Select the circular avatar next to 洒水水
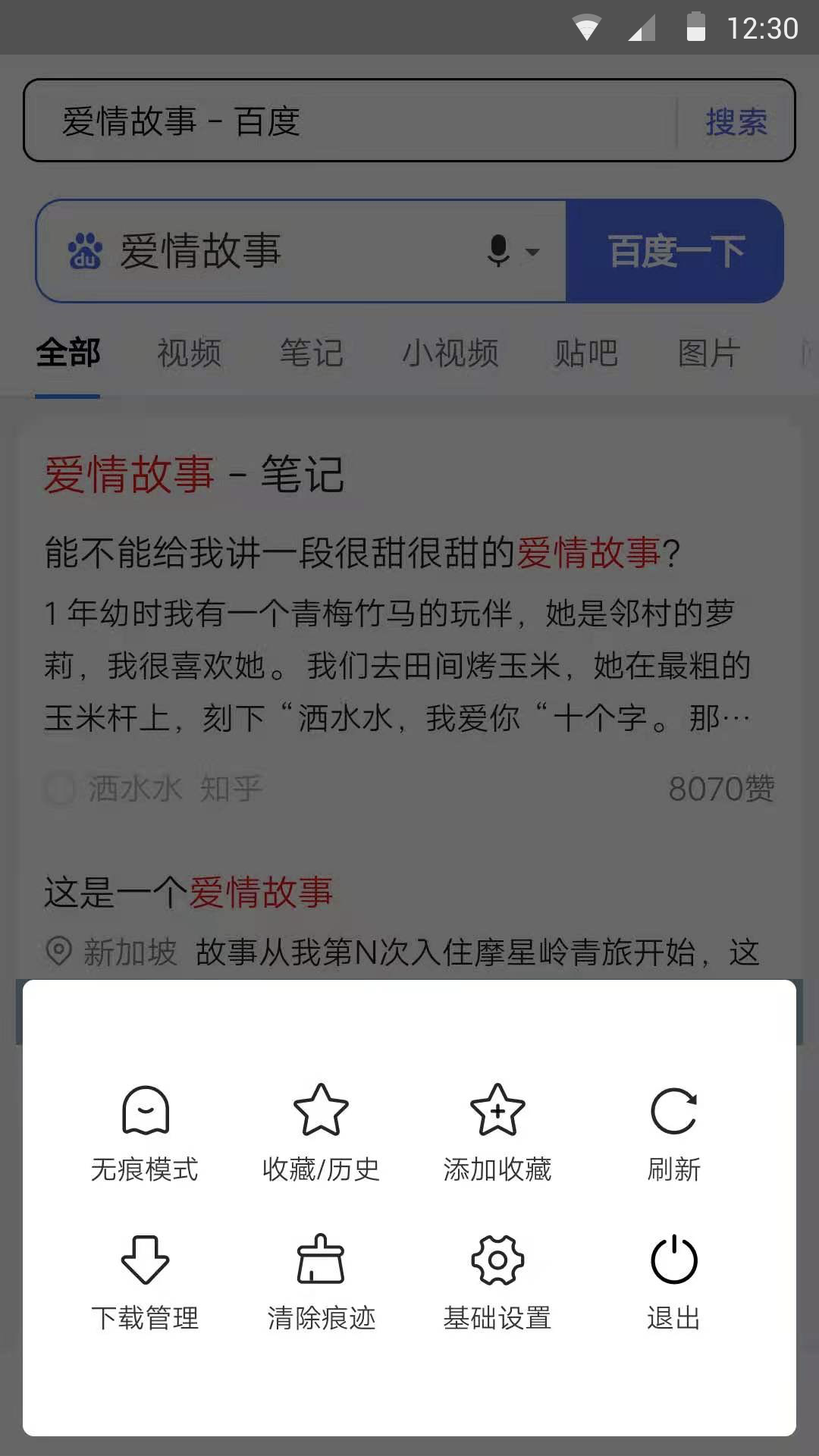Screen dimensions: 819x1456 click(60, 789)
